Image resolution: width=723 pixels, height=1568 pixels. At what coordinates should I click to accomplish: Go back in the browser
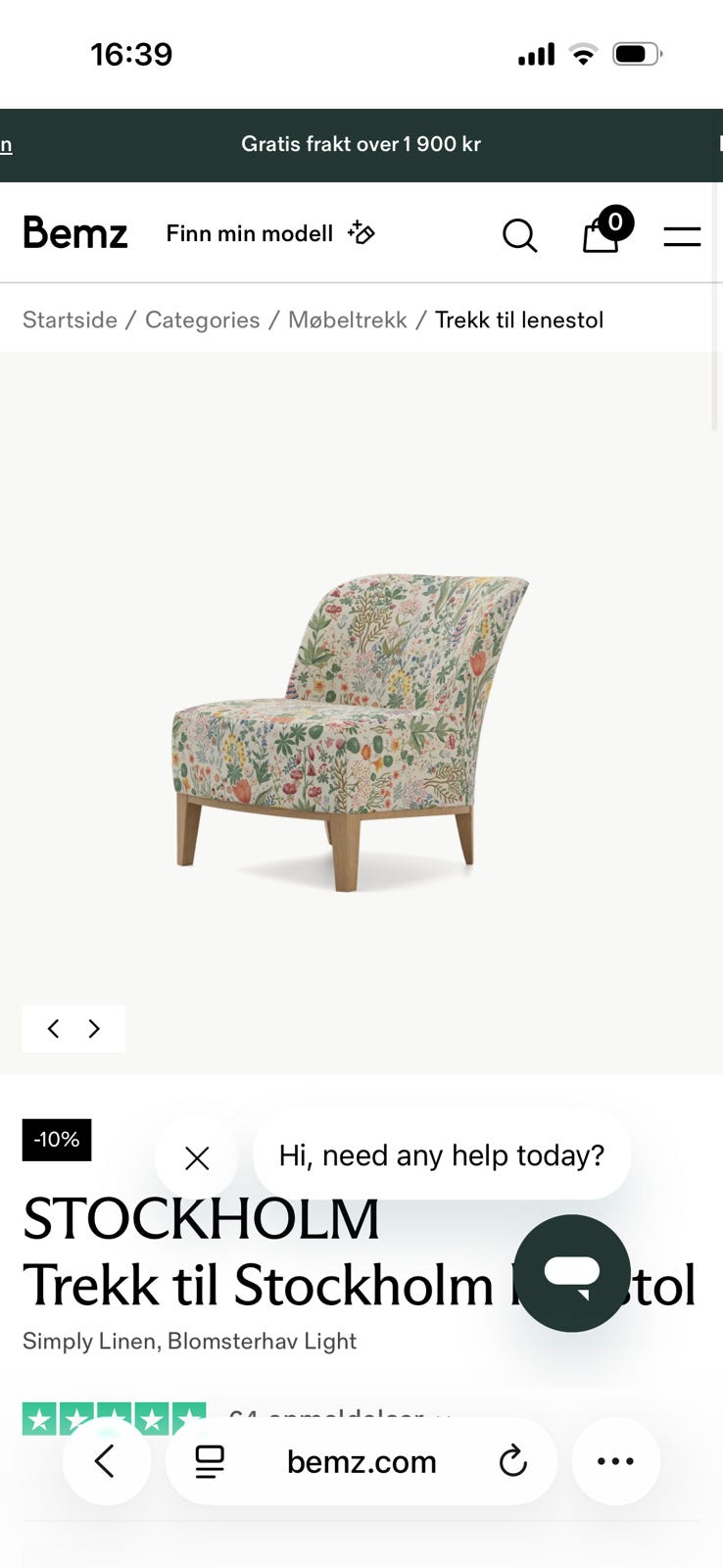[x=107, y=1461]
